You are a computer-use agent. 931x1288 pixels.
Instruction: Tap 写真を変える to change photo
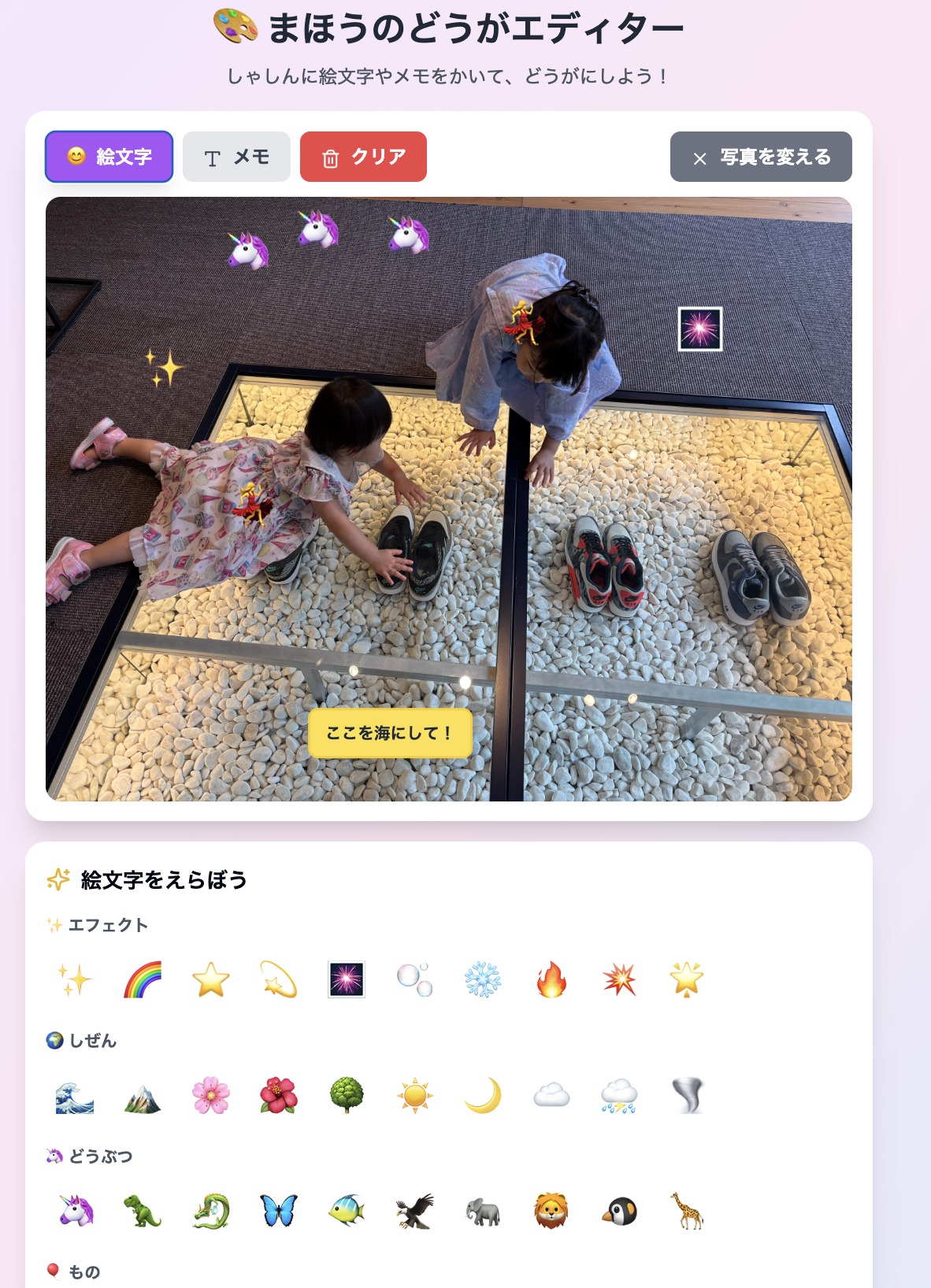click(x=761, y=157)
